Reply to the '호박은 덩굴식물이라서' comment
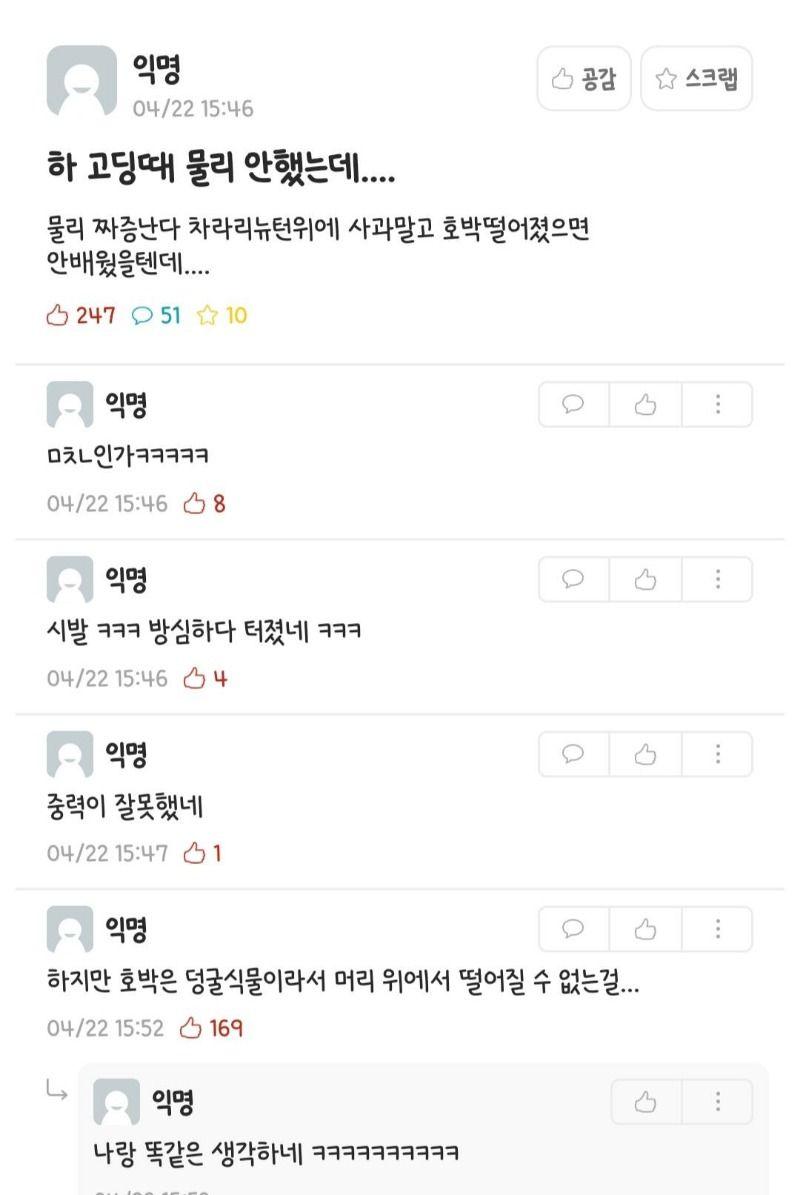This screenshot has width=800, height=1195. click(574, 930)
